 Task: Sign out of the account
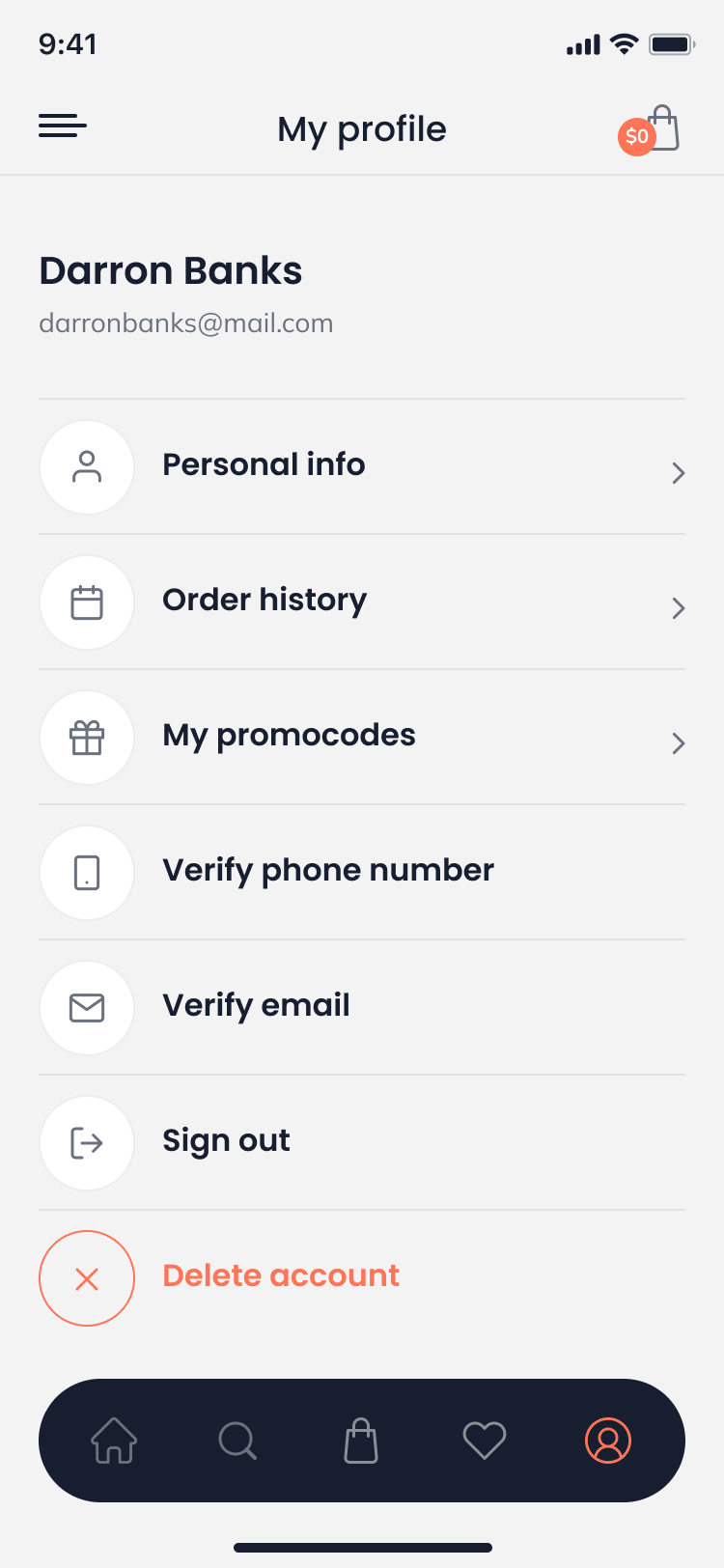[x=226, y=1142]
